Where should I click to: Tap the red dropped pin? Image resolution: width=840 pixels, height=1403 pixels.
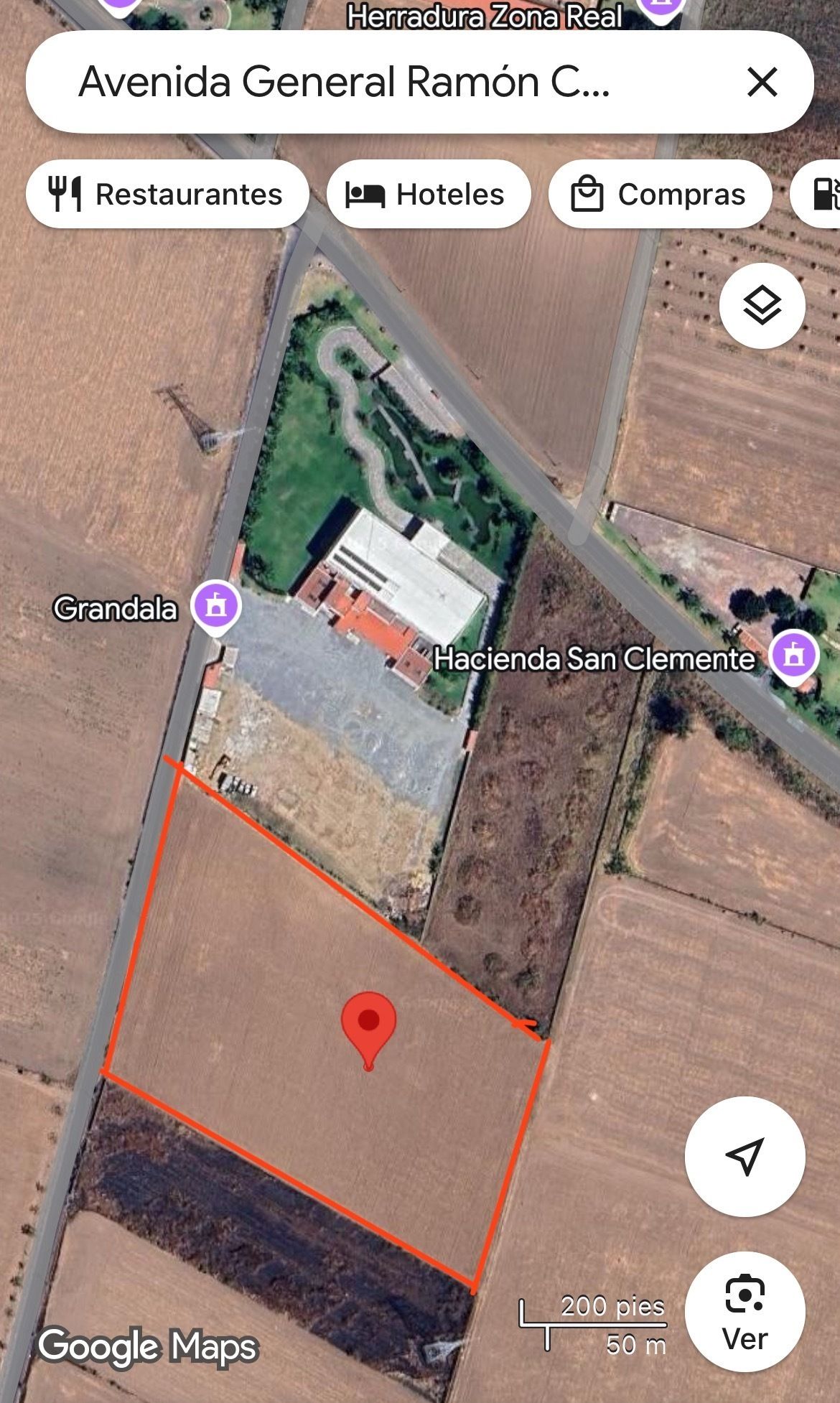(x=368, y=1024)
